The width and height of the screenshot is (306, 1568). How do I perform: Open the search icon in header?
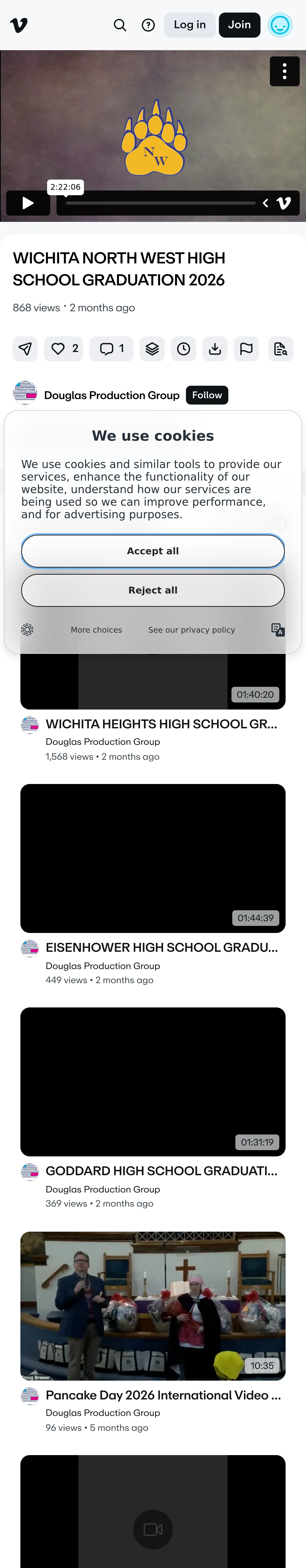(120, 25)
